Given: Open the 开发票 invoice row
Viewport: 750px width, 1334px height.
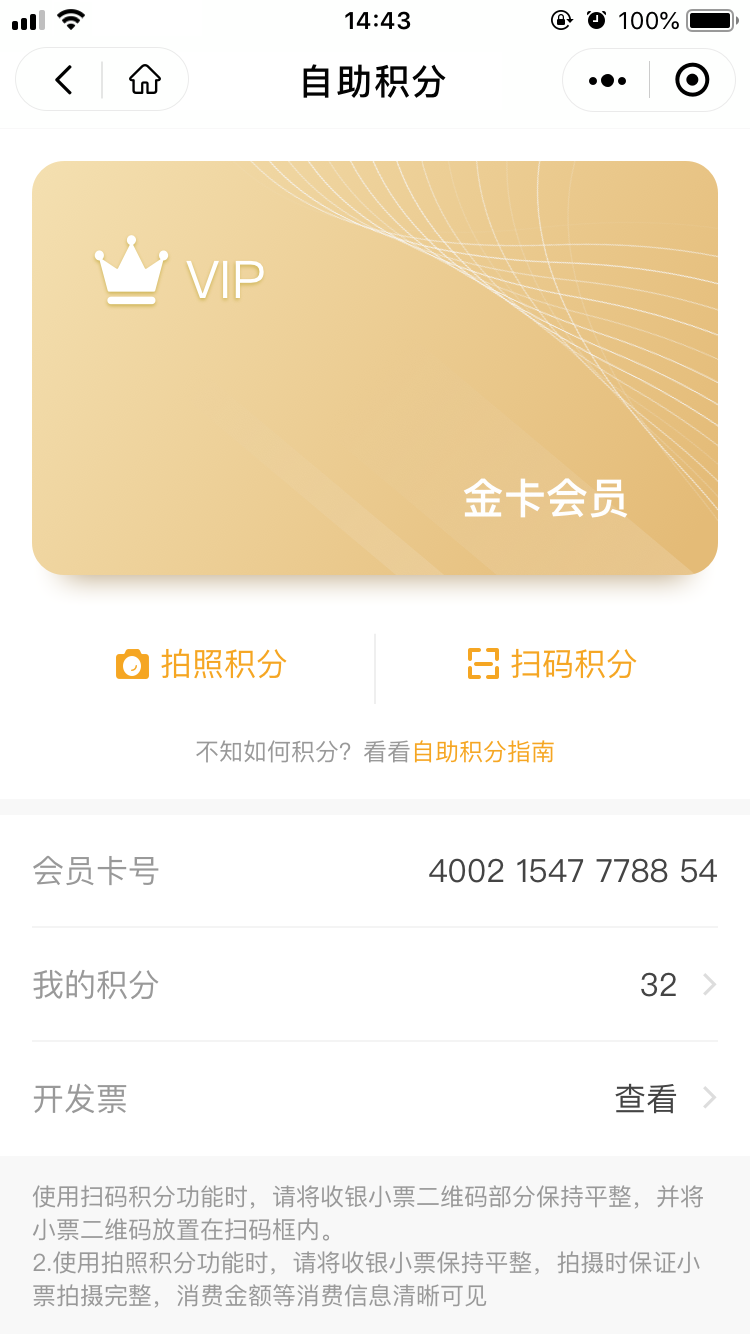Looking at the screenshot, I should click(x=375, y=1099).
